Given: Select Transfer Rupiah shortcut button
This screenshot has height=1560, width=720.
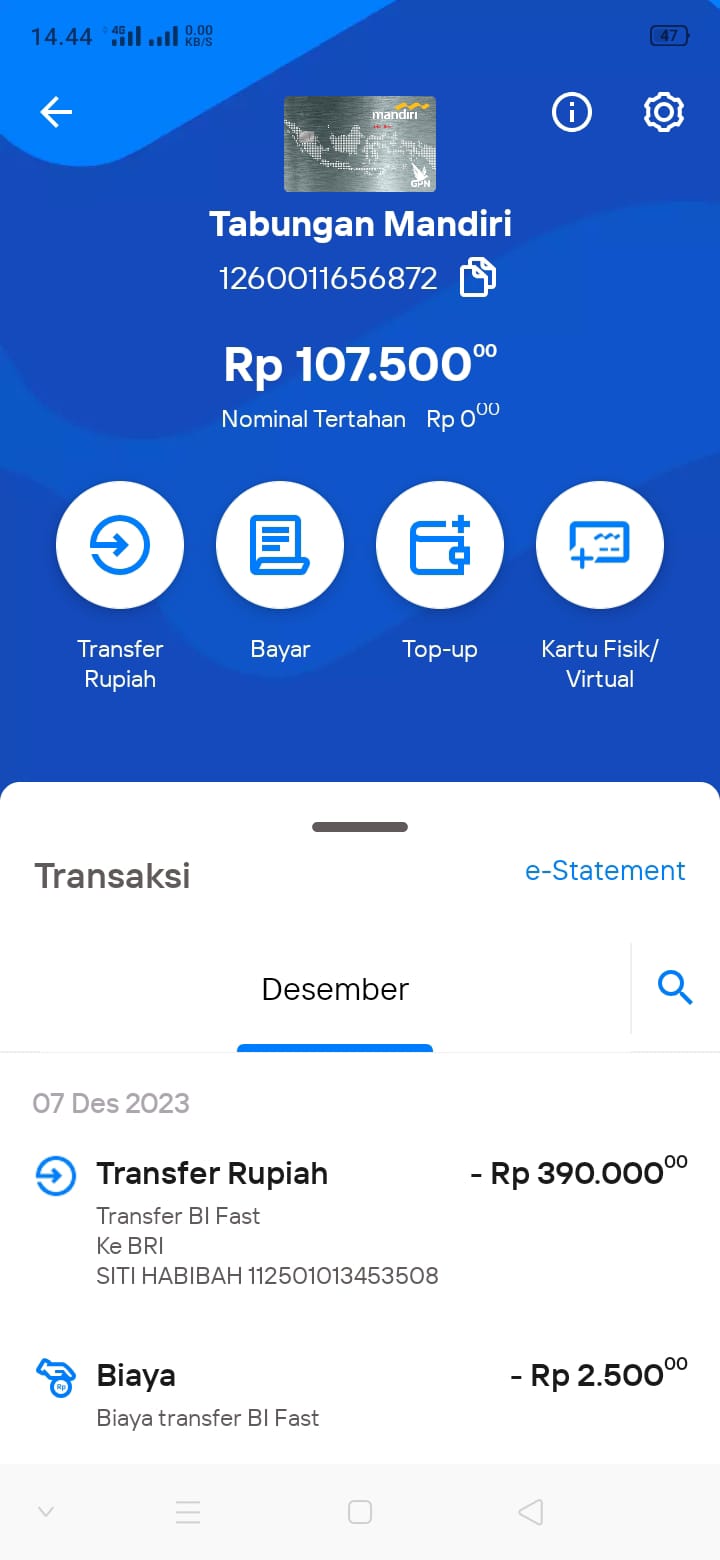Looking at the screenshot, I should coord(120,546).
